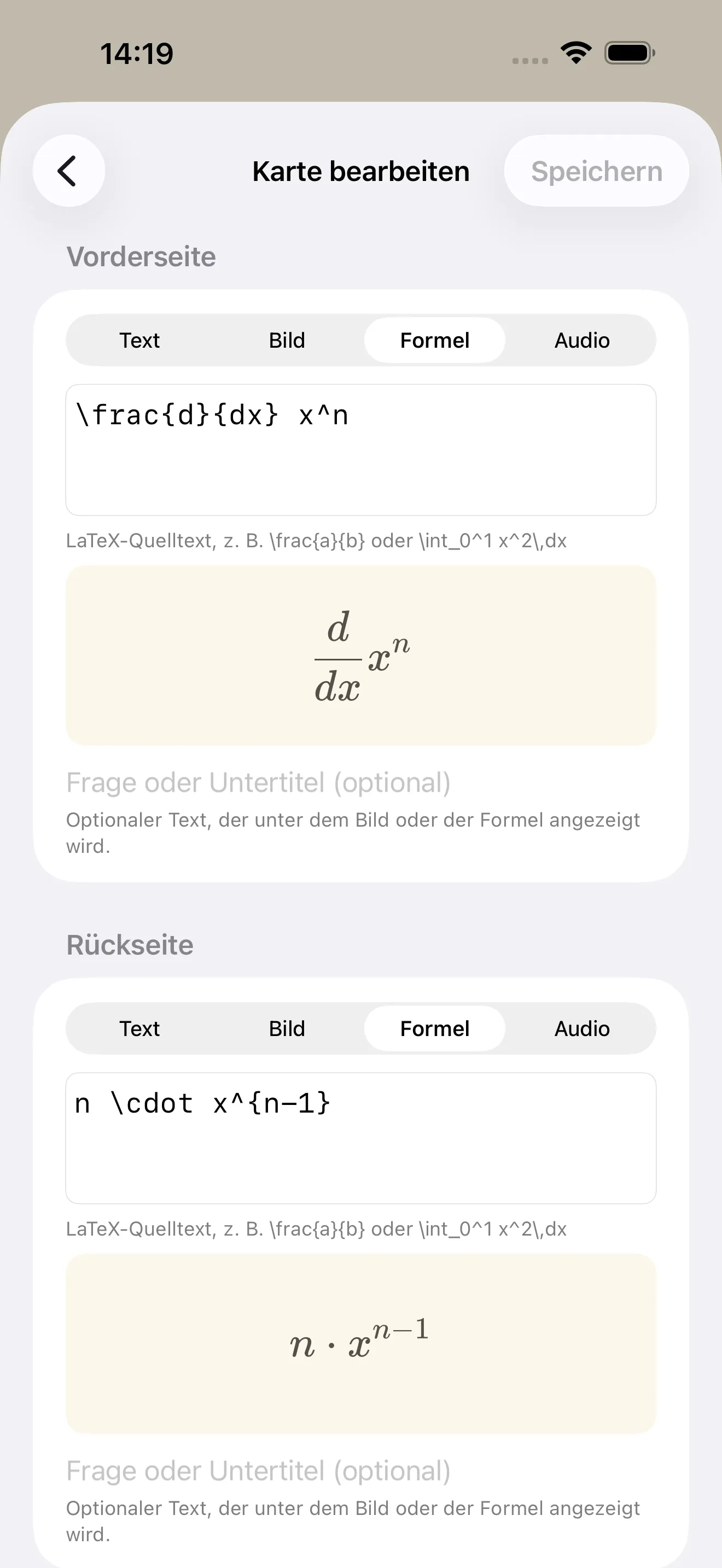Go back with the back arrow
Image resolution: width=722 pixels, height=1568 pixels.
click(x=69, y=171)
